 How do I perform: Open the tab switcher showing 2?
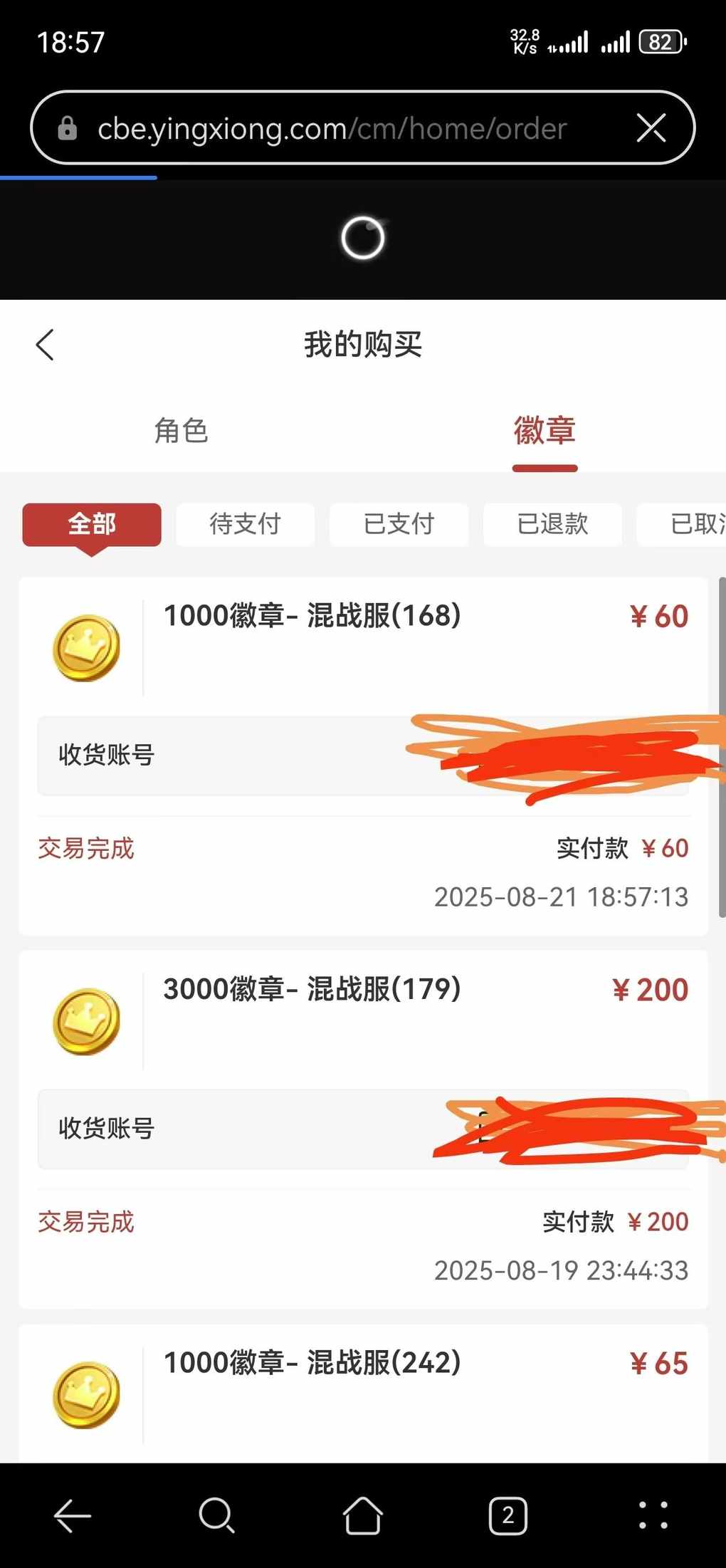508,1516
